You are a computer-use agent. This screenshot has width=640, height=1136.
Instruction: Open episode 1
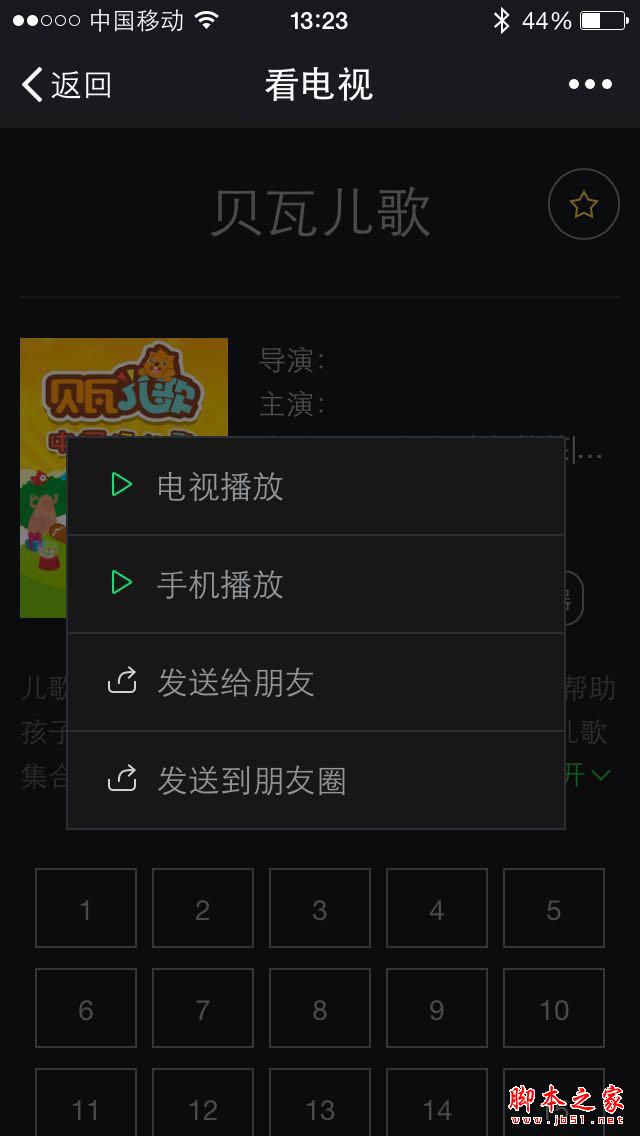pyautogui.click(x=86, y=908)
